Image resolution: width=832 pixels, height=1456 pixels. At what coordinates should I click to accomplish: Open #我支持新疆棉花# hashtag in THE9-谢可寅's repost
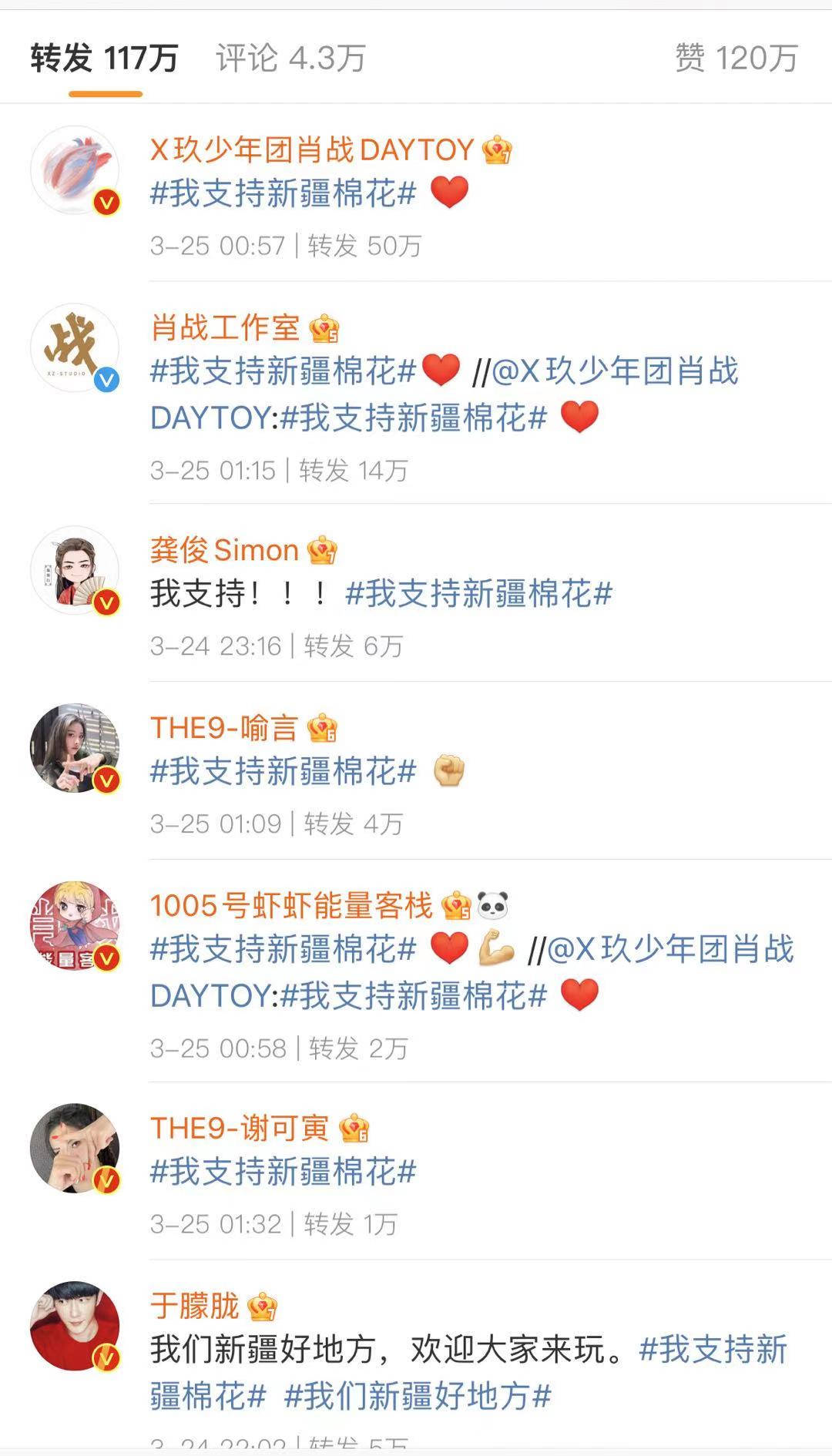283,1172
